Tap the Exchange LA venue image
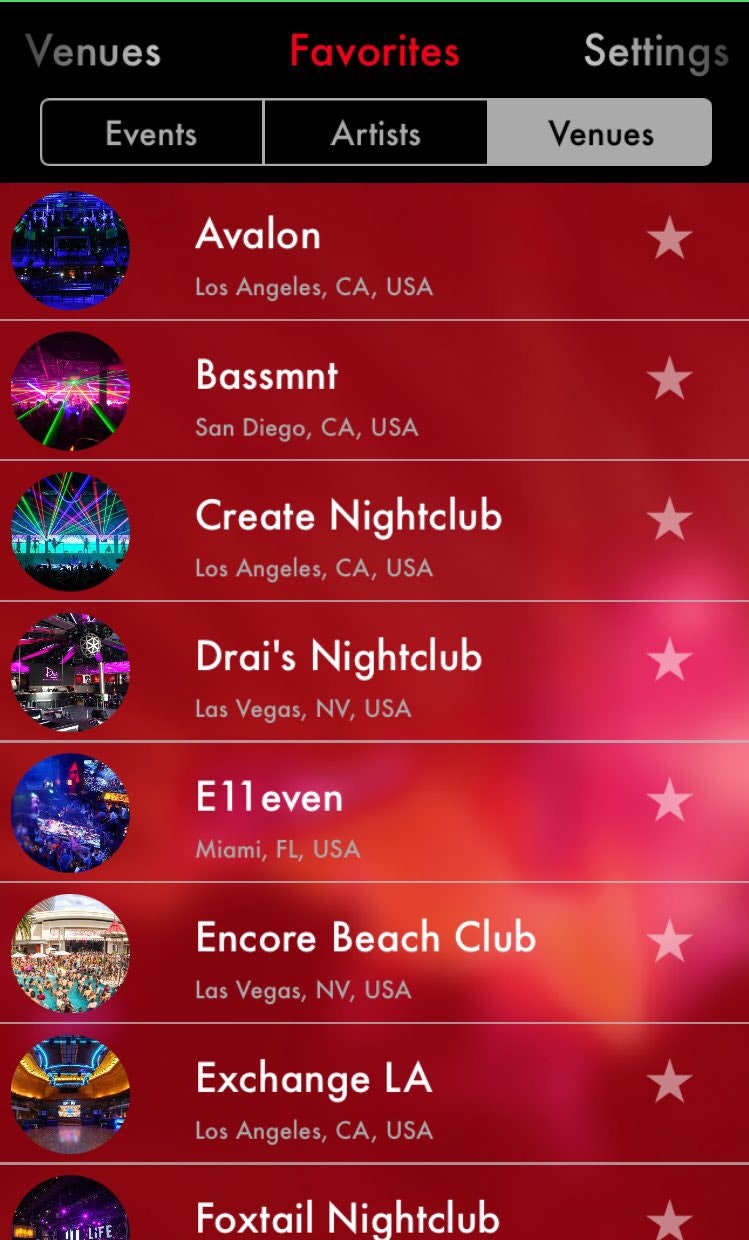The height and width of the screenshot is (1240, 749). pos(69,1094)
